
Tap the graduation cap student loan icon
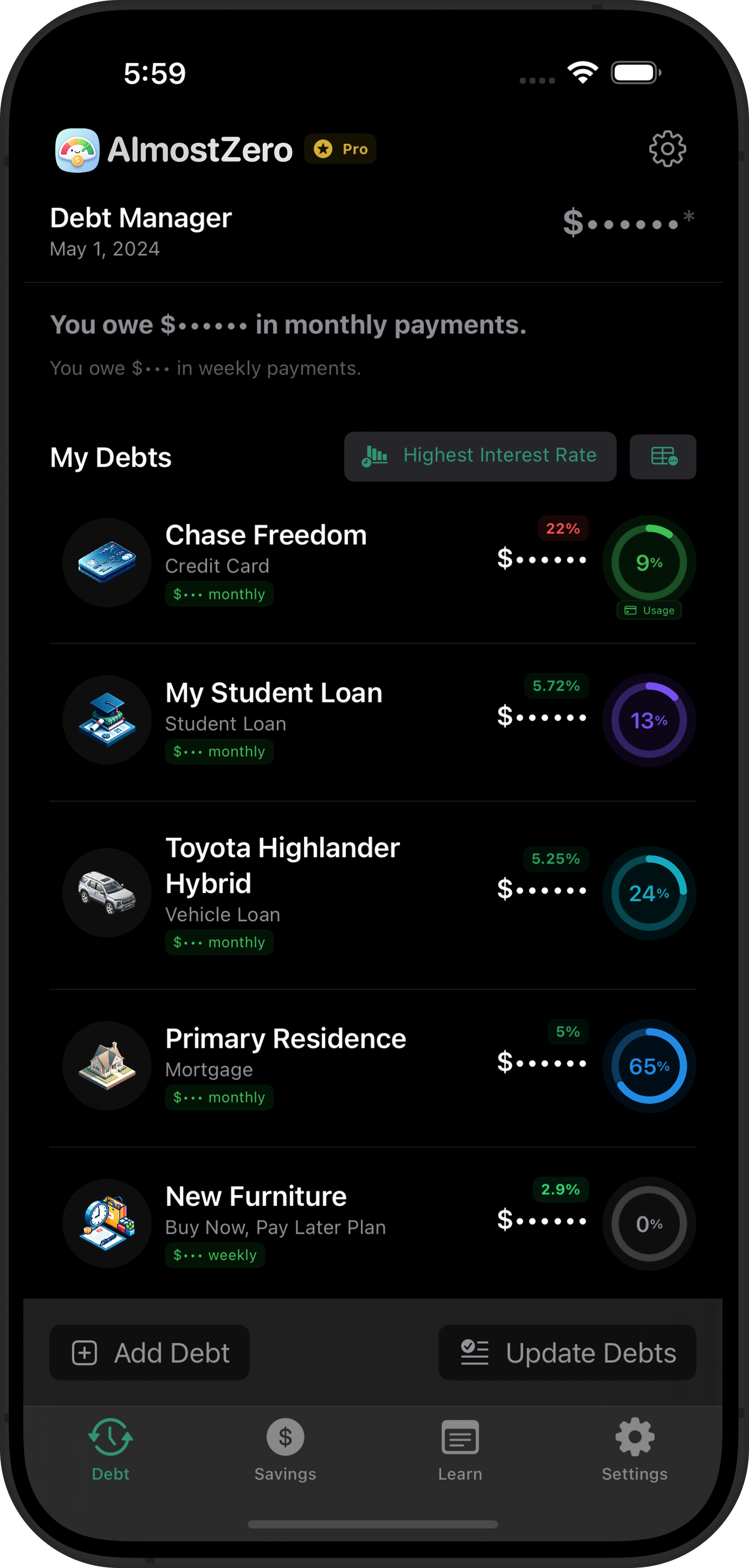pyautogui.click(x=107, y=720)
